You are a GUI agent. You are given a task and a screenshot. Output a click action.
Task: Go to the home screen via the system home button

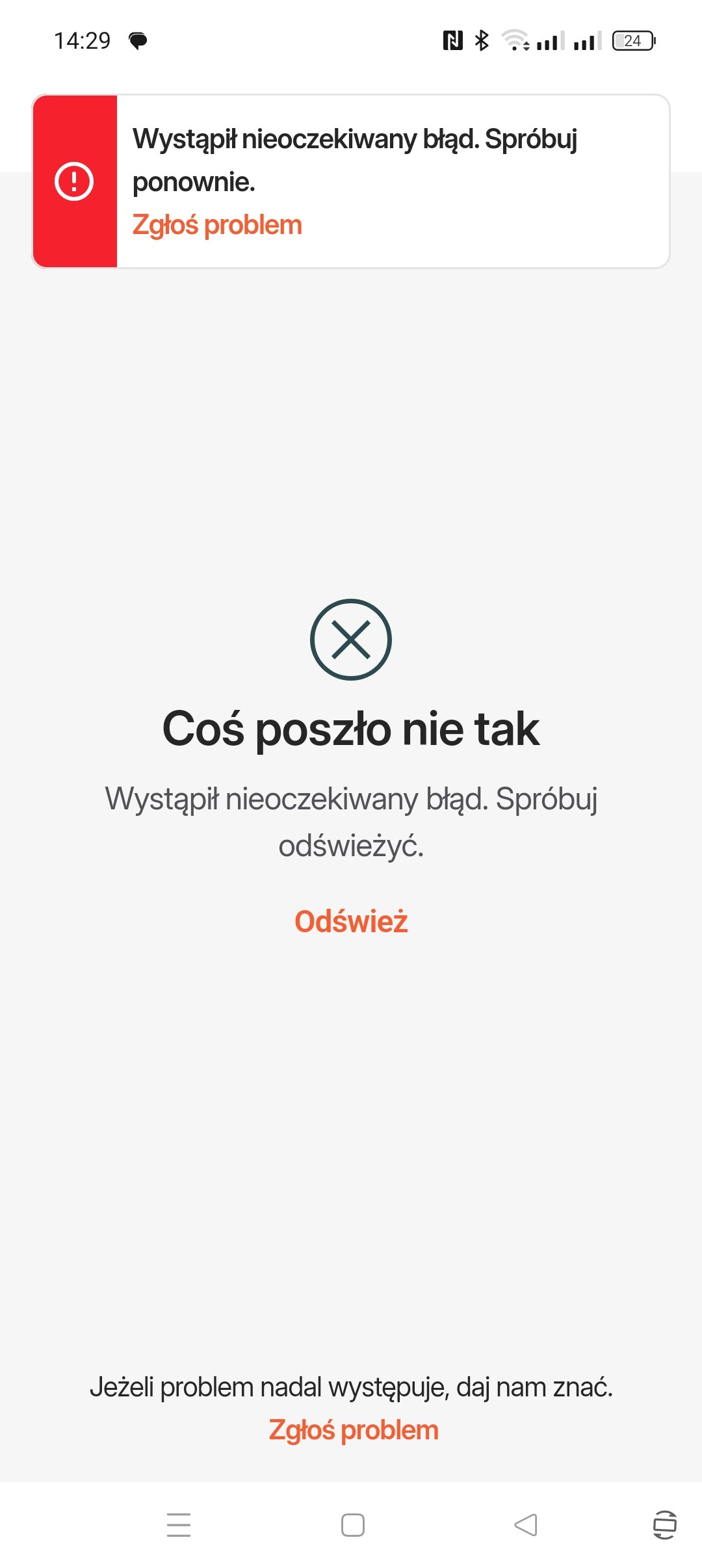[x=352, y=1525]
